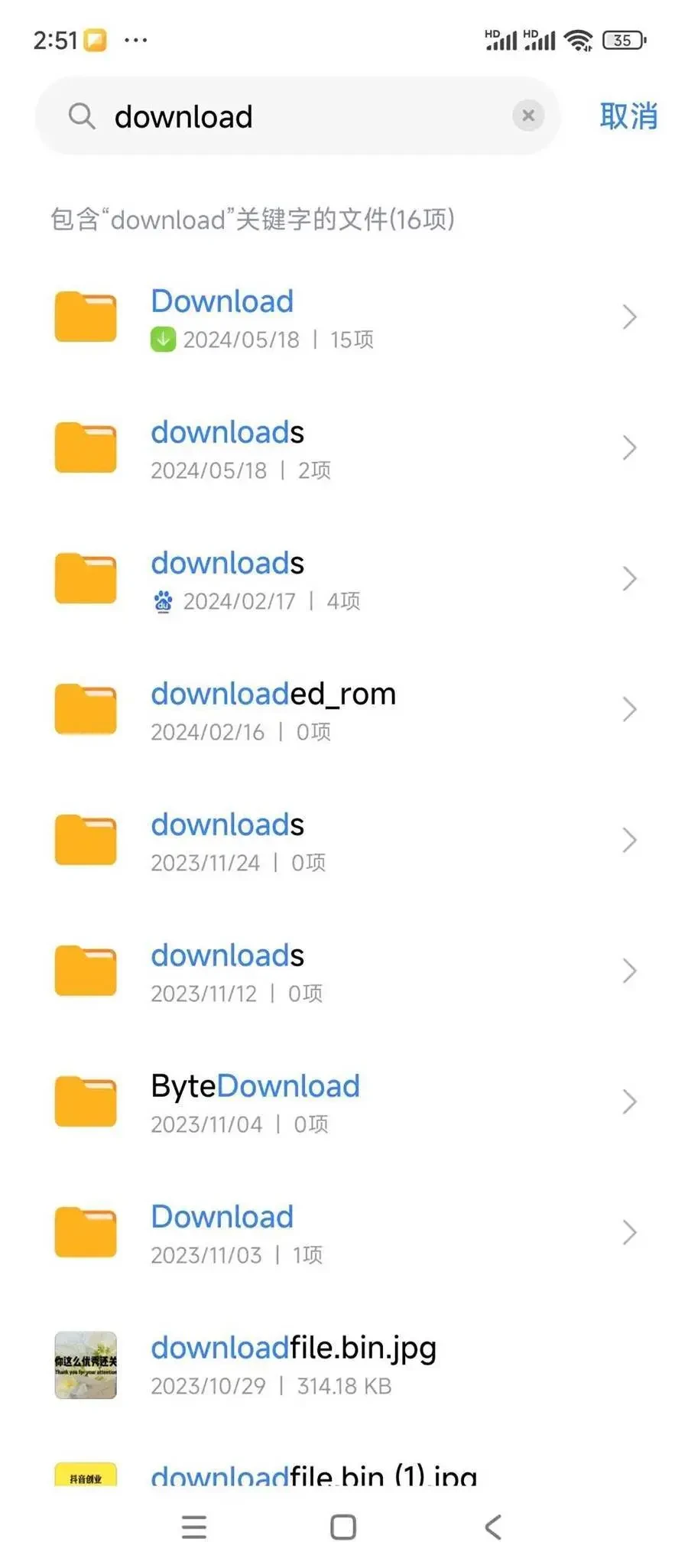The image size is (688, 1568).
Task: Open the downloads folder dated 2024/02/17
Action: pyautogui.click(x=344, y=579)
